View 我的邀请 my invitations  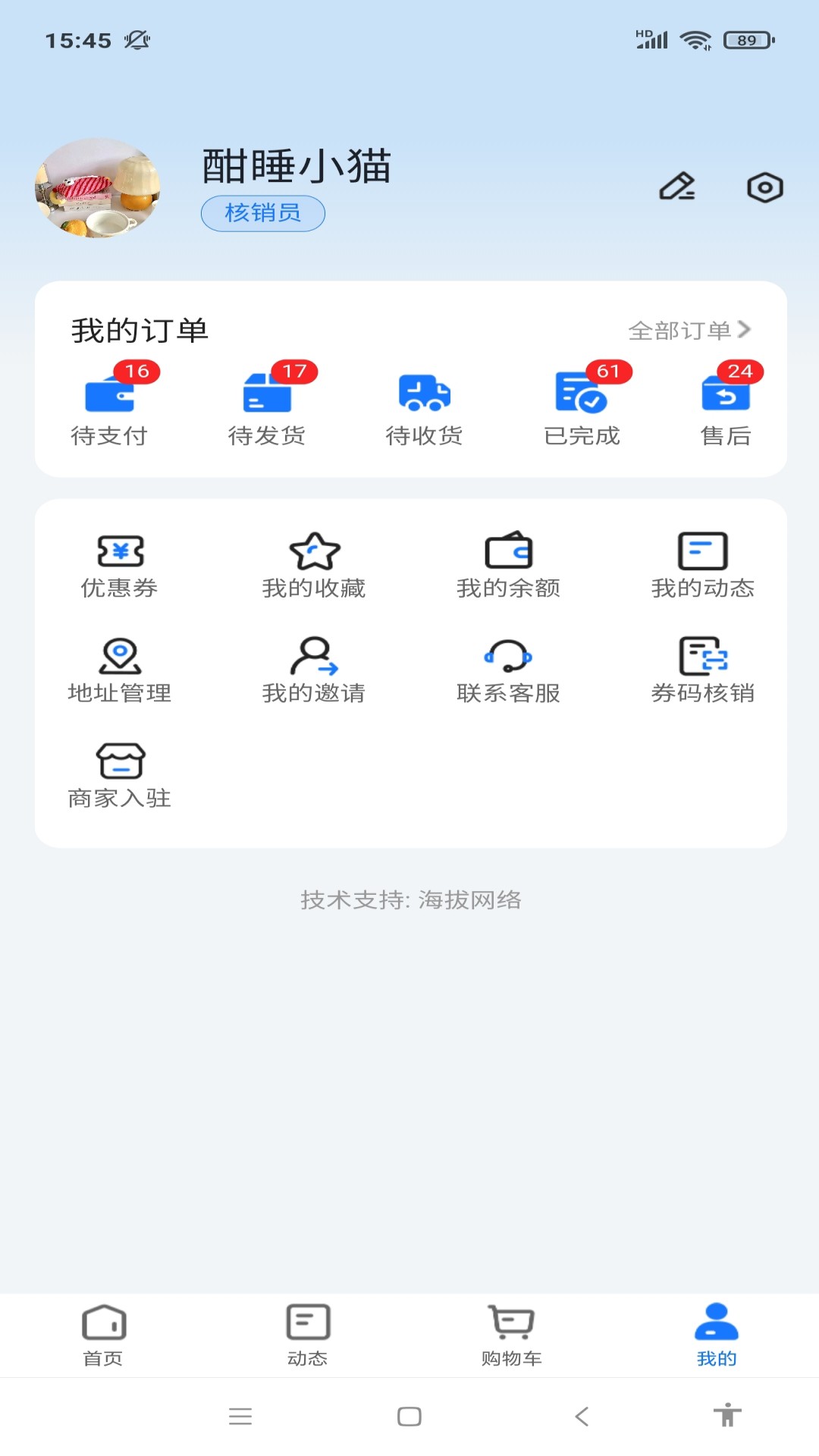click(x=314, y=671)
